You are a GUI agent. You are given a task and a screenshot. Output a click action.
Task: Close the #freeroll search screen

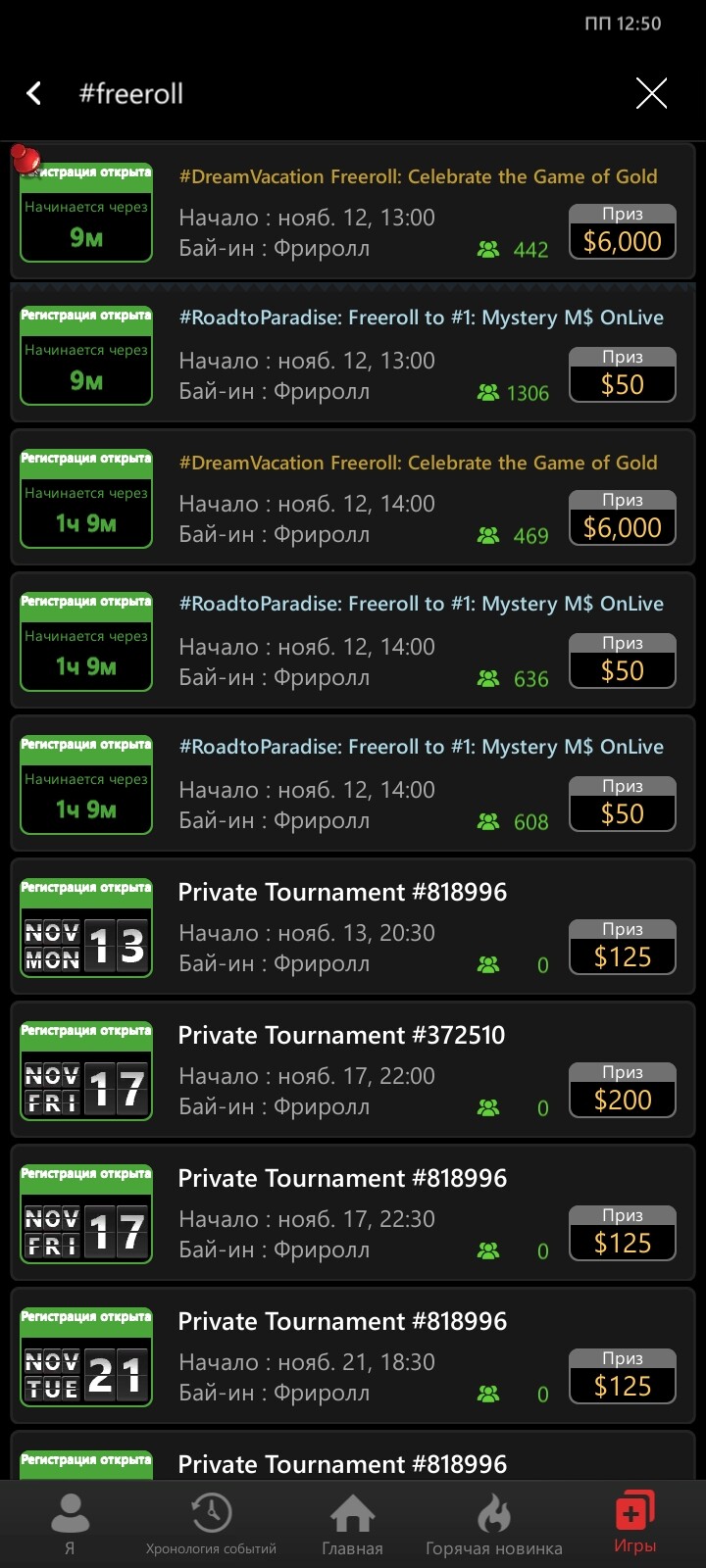point(651,94)
